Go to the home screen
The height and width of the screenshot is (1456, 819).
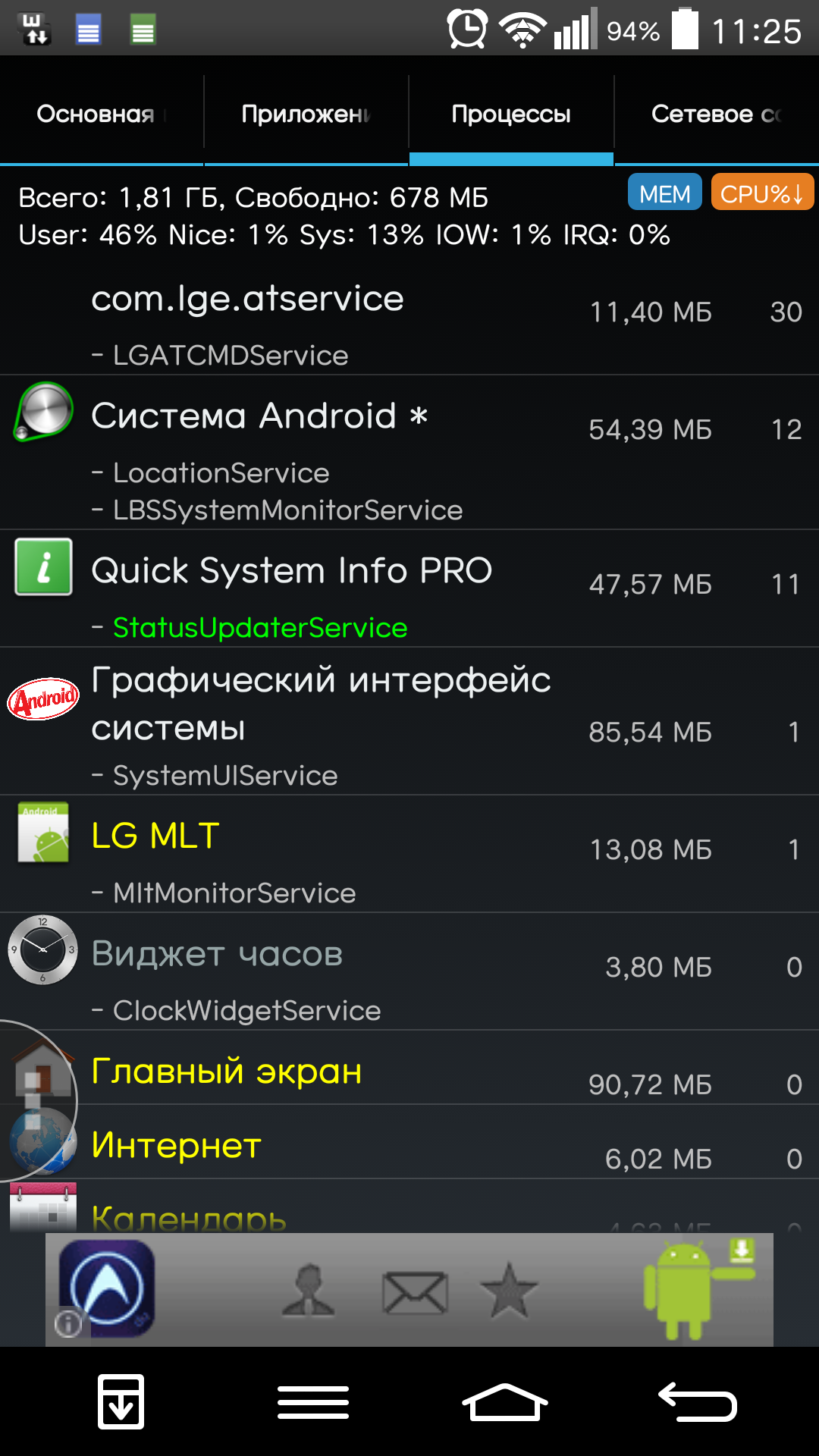[505, 1401]
